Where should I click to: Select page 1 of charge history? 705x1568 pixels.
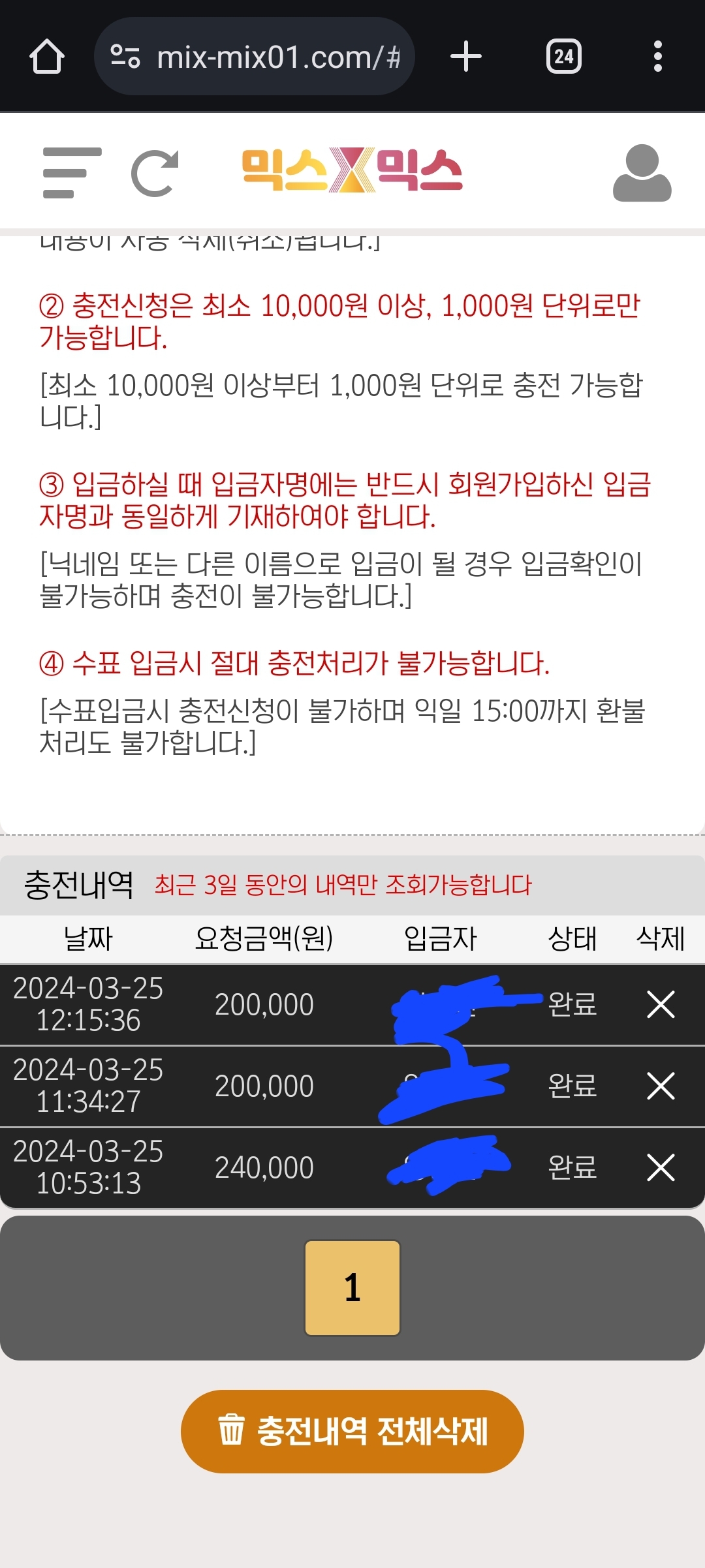[352, 1287]
